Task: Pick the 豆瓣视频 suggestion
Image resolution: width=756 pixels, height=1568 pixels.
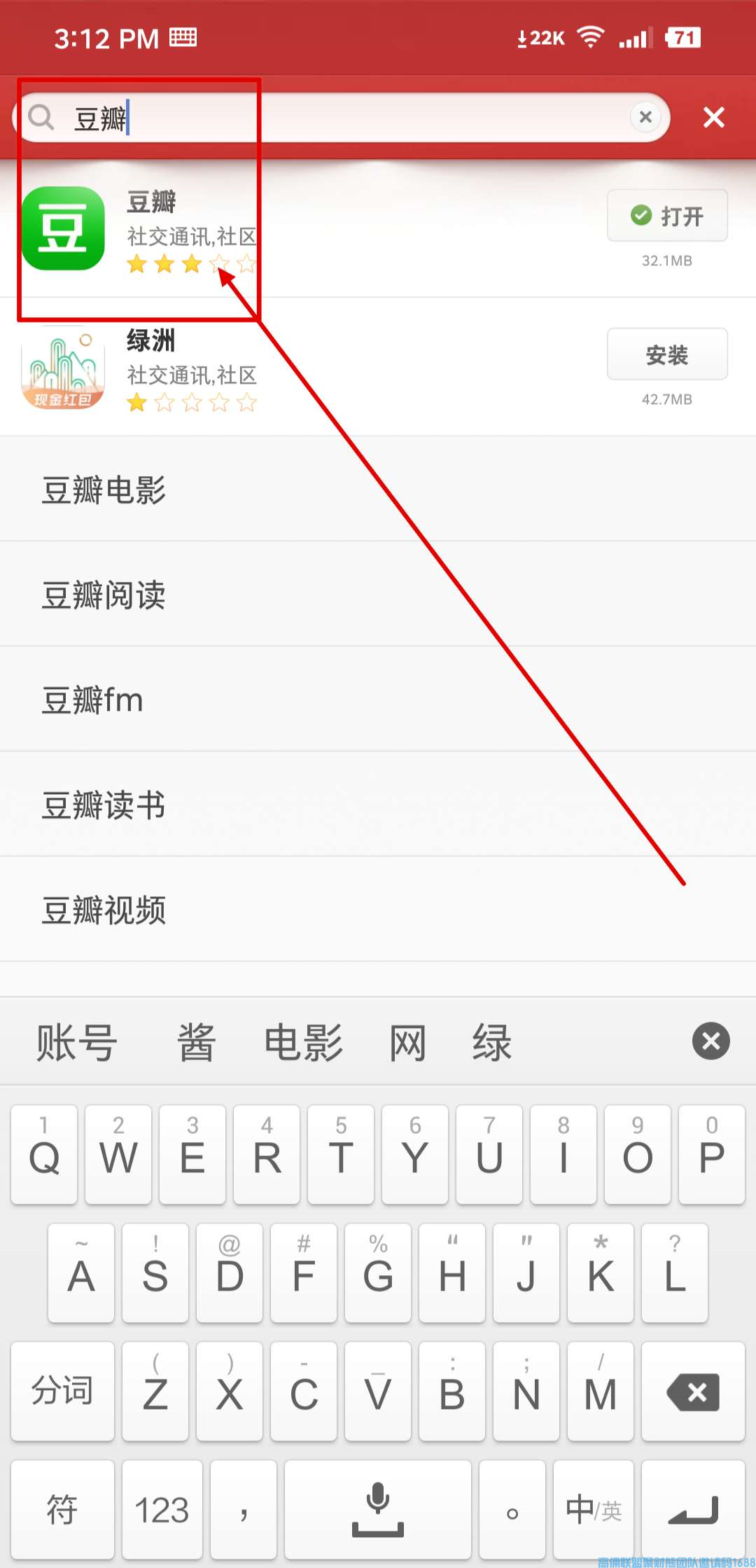Action: 378,910
